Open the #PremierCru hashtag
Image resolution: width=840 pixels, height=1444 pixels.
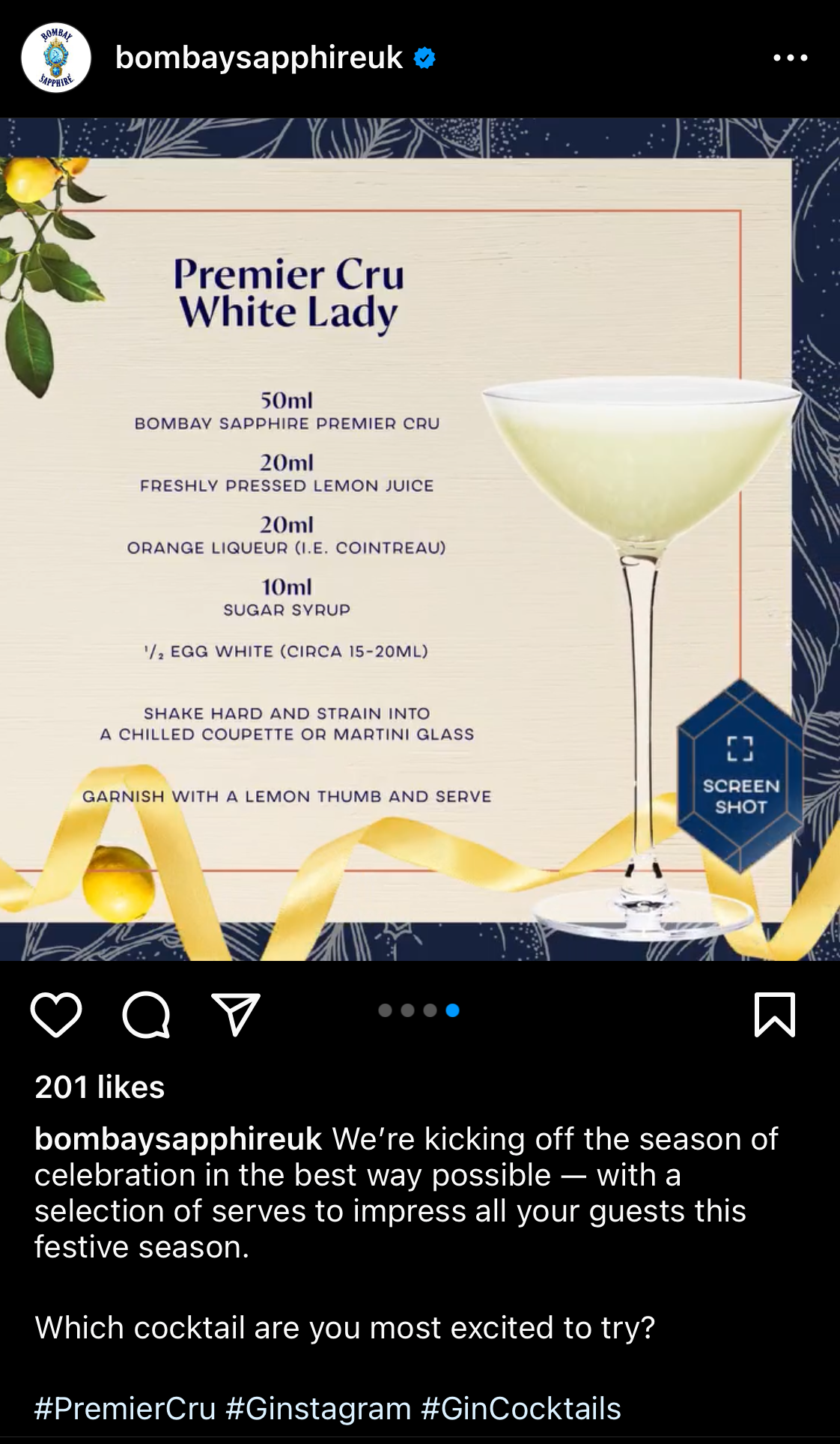[x=125, y=1409]
